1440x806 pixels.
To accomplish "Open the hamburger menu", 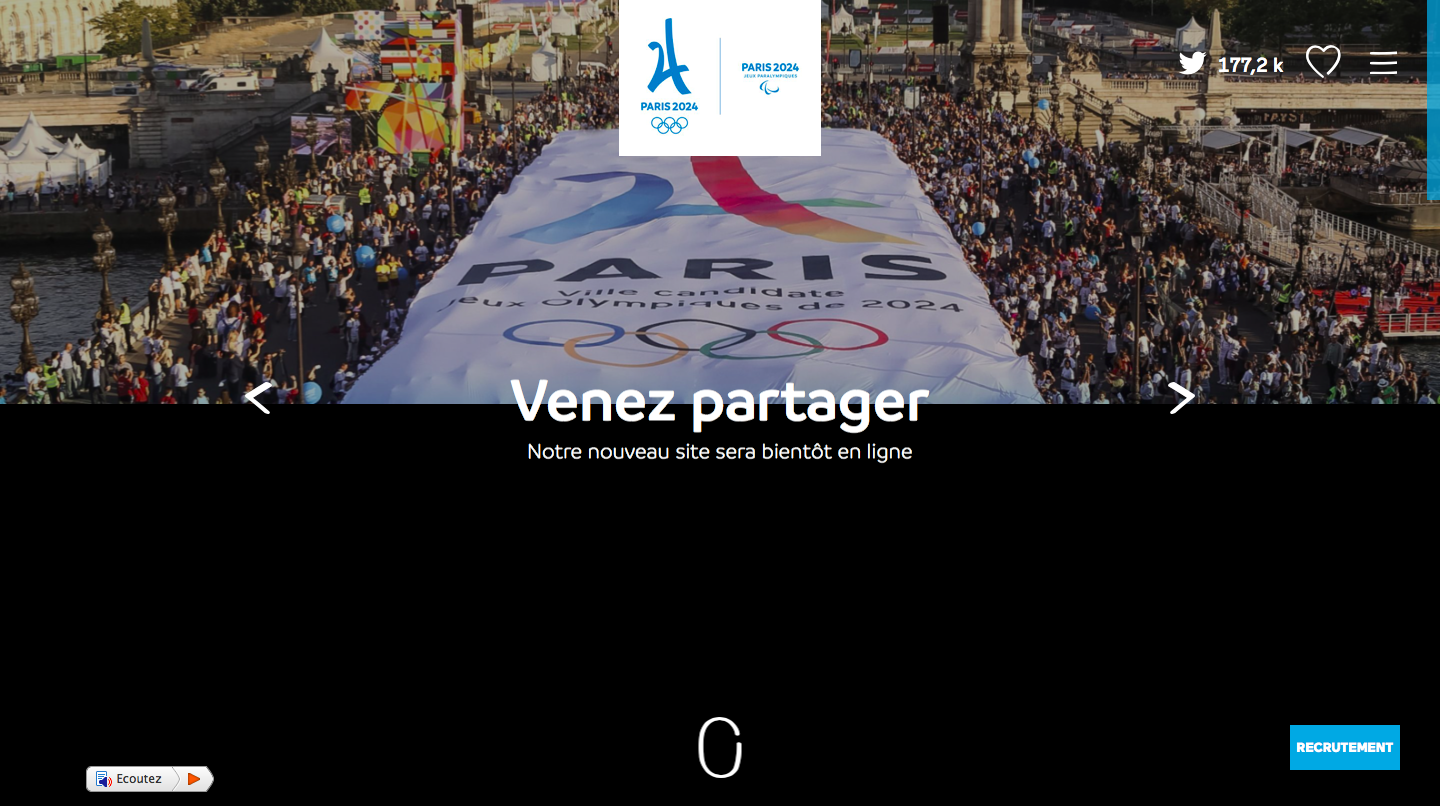I will tap(1383, 63).
